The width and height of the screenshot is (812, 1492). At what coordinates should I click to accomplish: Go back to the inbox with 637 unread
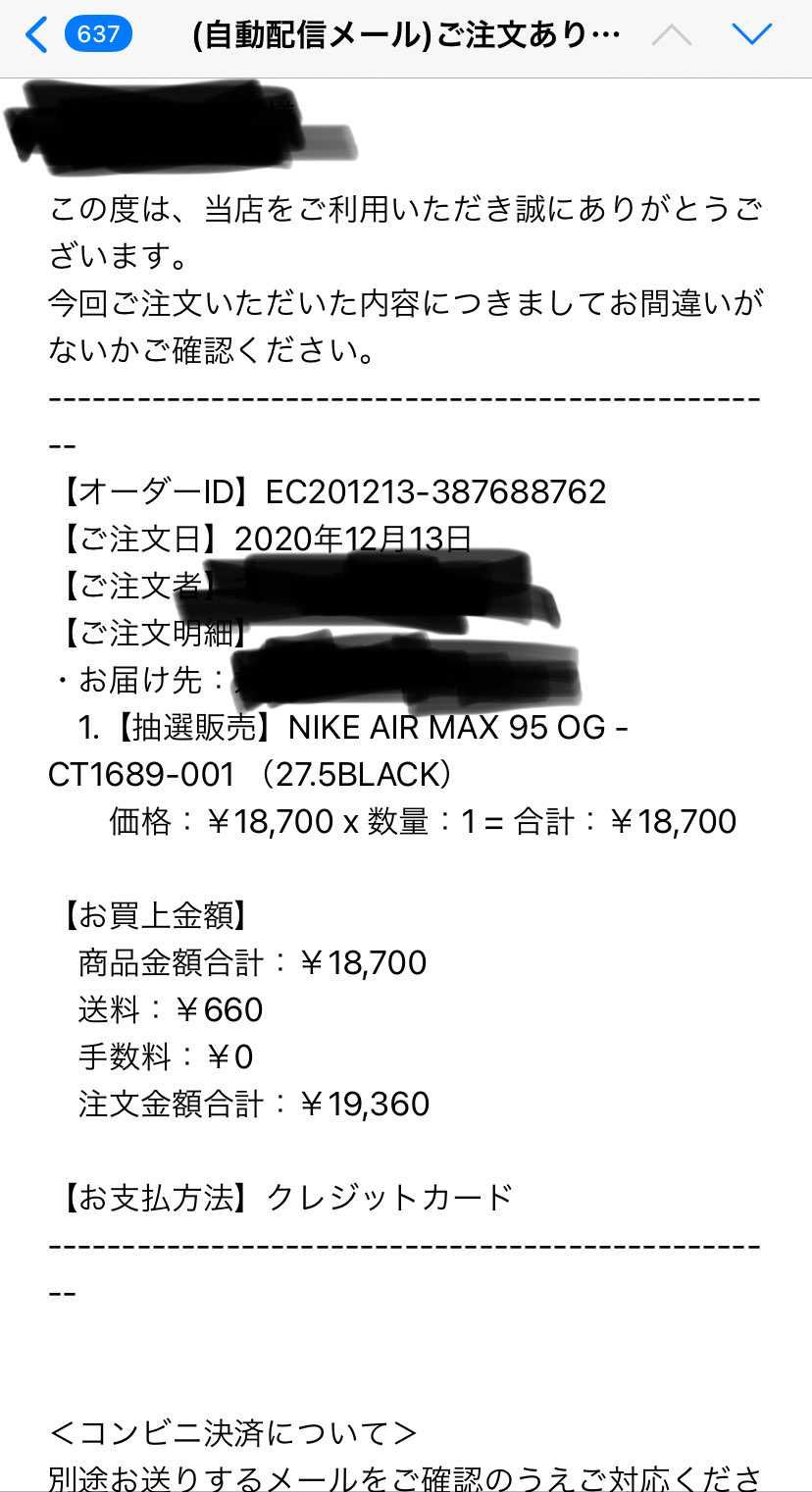(78, 35)
